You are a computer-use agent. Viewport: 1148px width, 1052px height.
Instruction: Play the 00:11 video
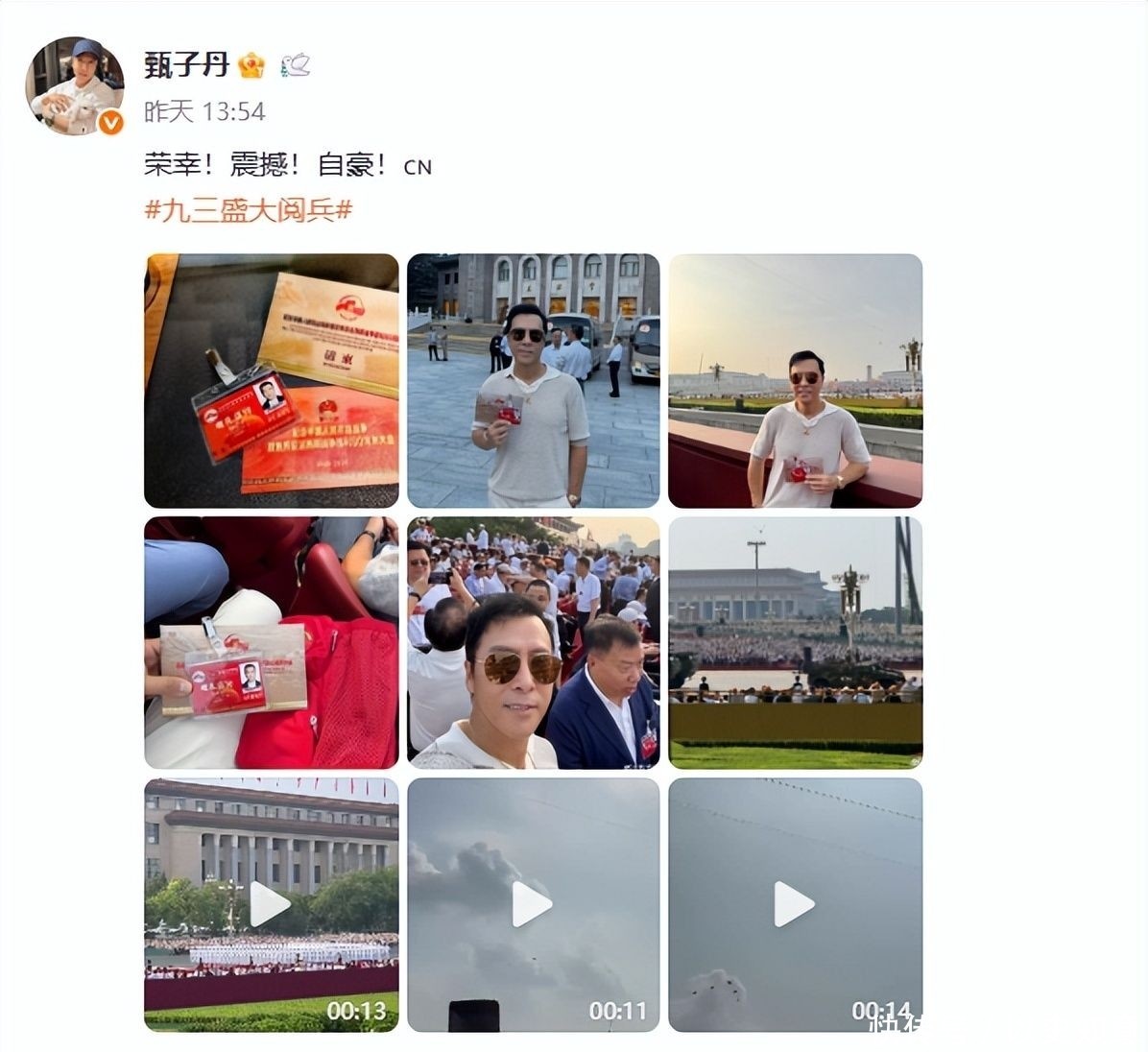pos(533,904)
